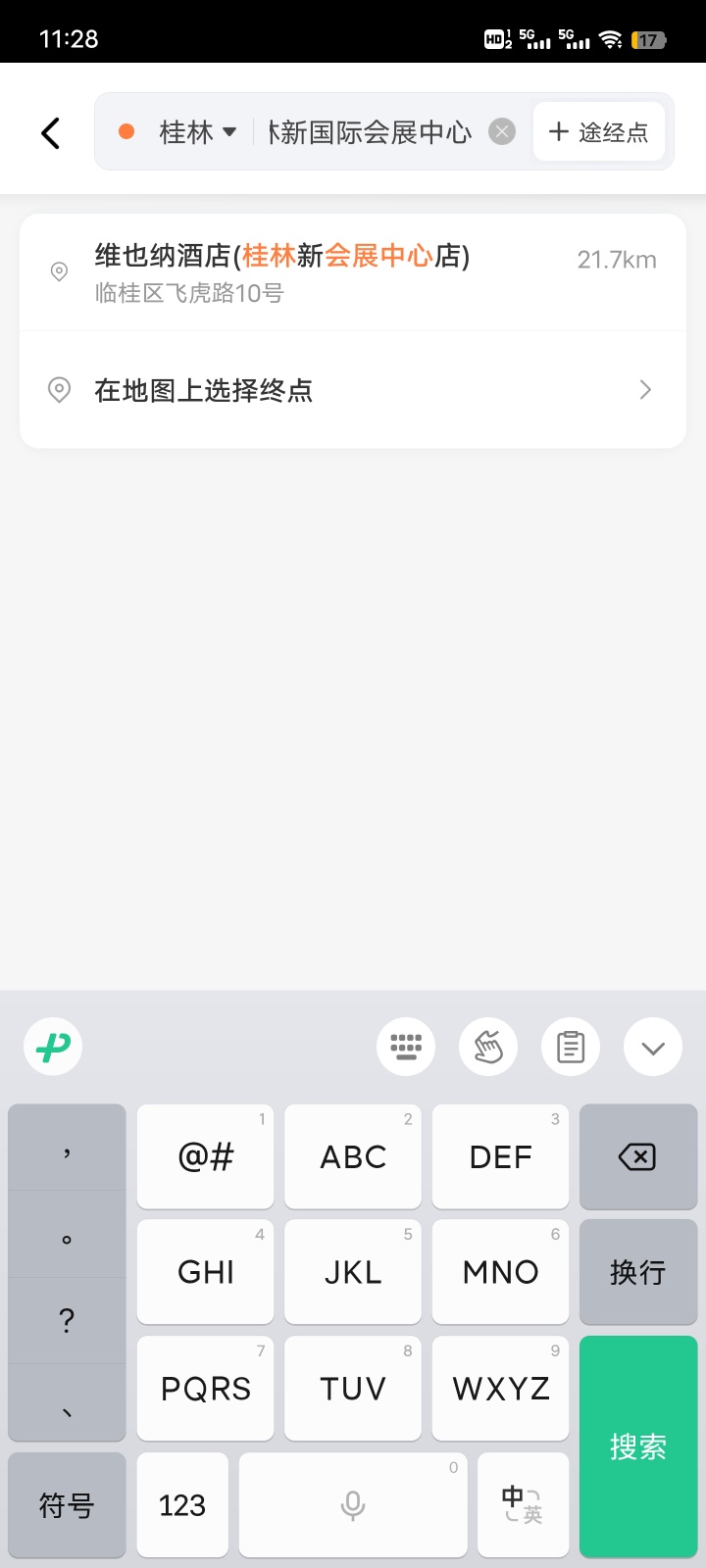Tap the green 搜索 key
The width and height of the screenshot is (706, 1568).
point(638,1446)
